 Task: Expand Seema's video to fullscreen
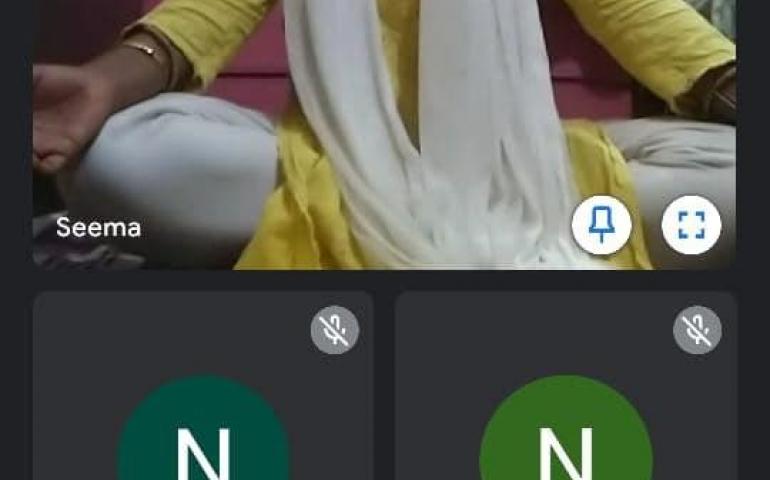pyautogui.click(x=691, y=225)
